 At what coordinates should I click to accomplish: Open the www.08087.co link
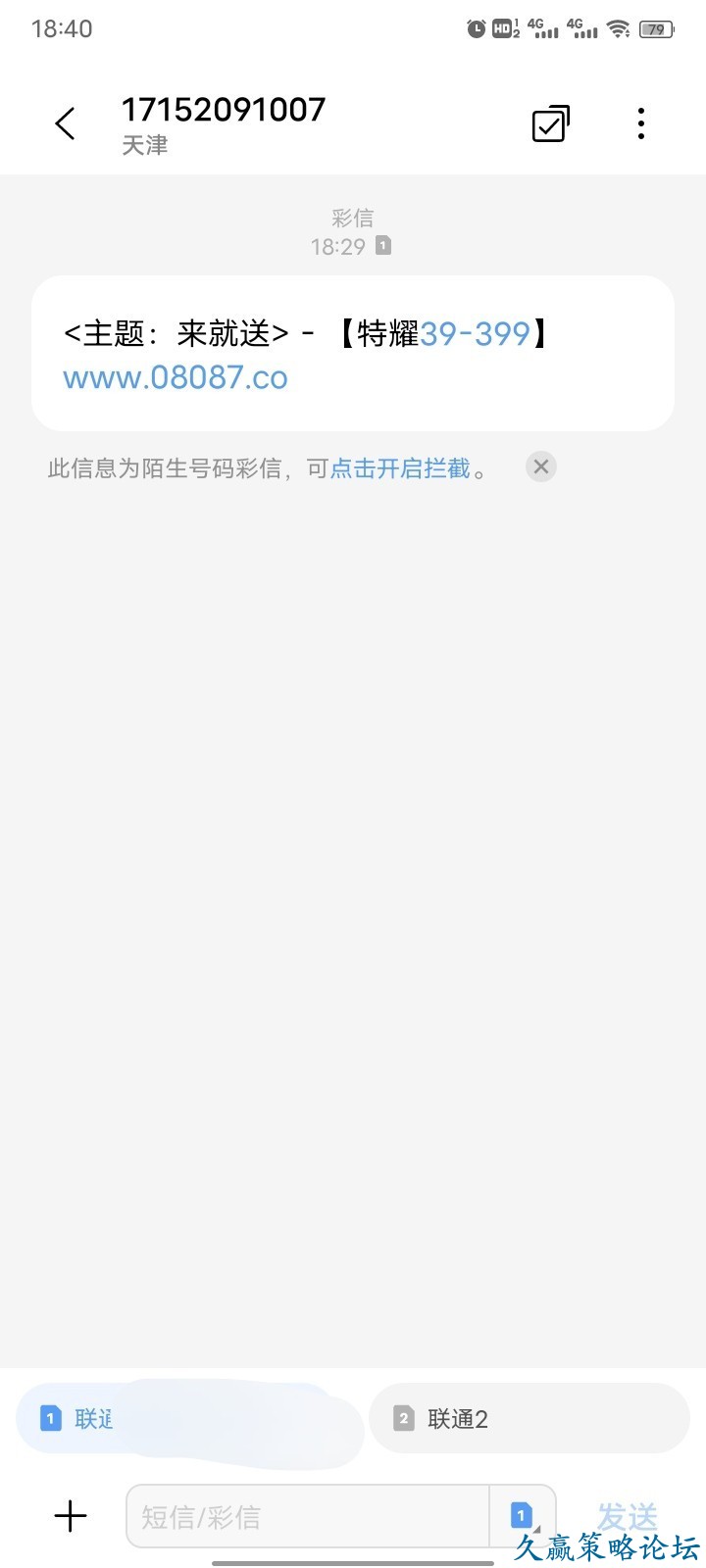(x=176, y=377)
